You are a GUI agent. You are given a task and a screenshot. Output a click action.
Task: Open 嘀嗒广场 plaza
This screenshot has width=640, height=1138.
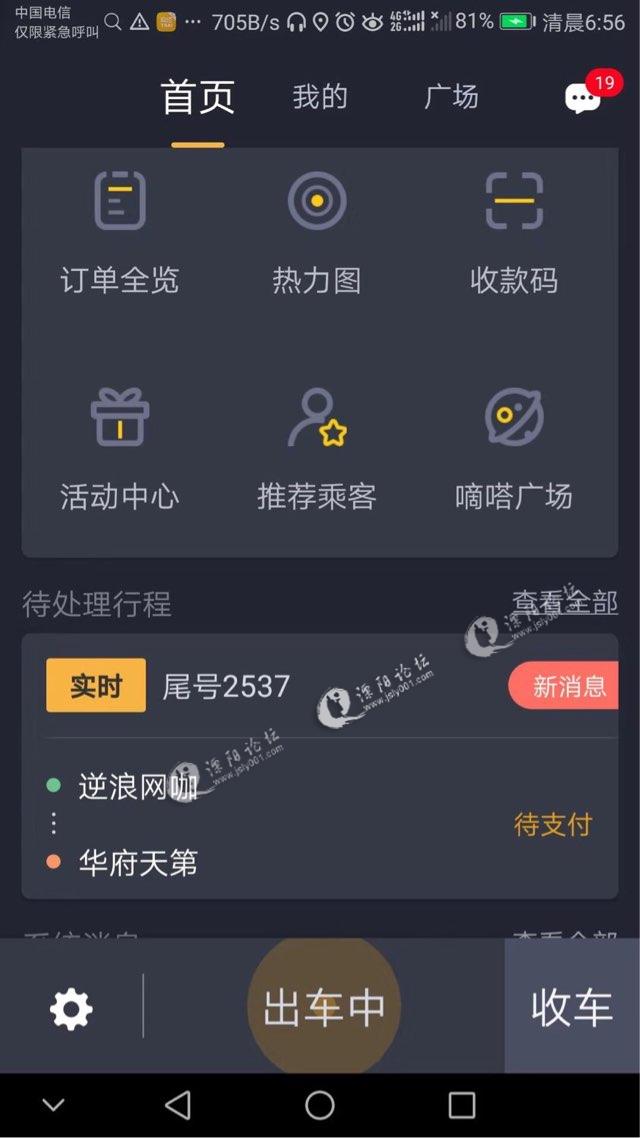[514, 447]
